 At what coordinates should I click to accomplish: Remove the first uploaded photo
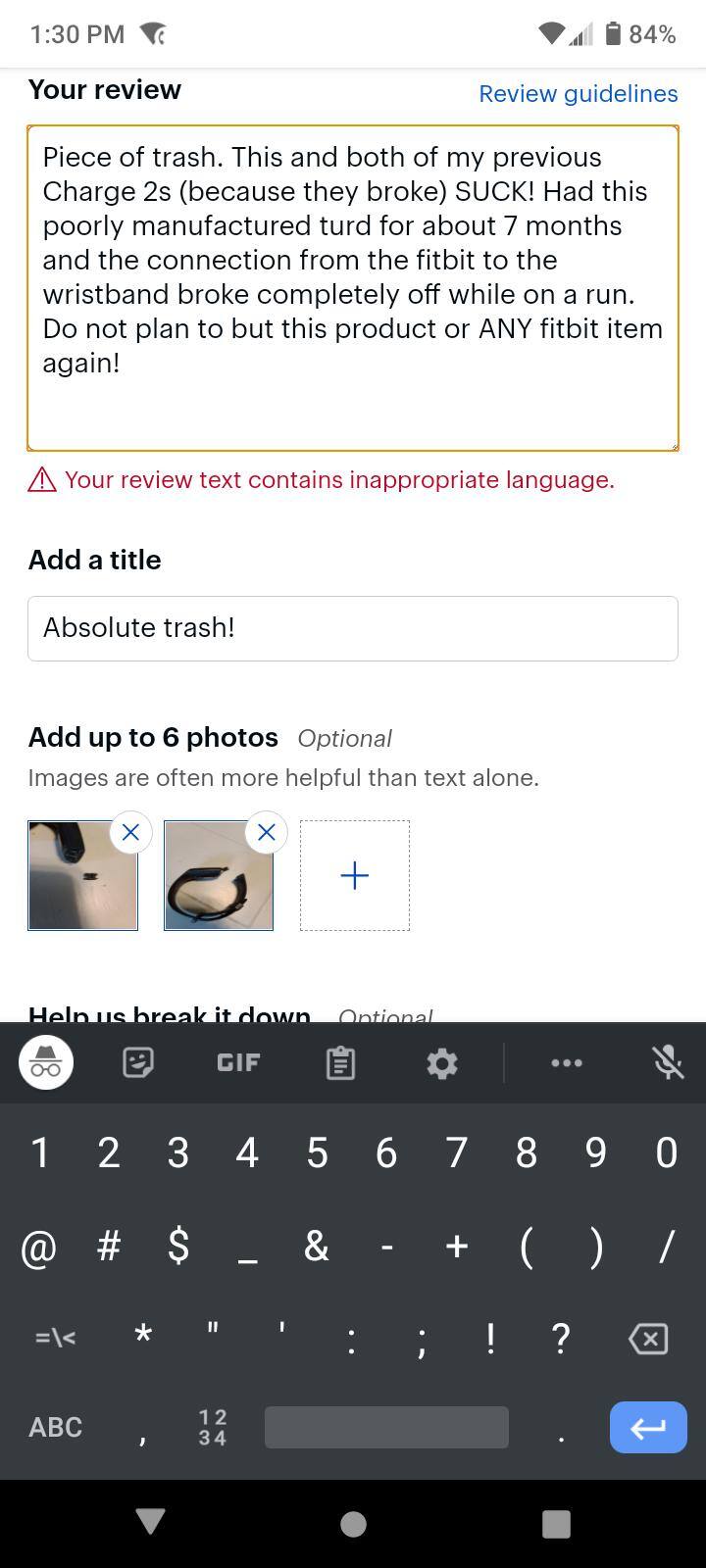(130, 833)
